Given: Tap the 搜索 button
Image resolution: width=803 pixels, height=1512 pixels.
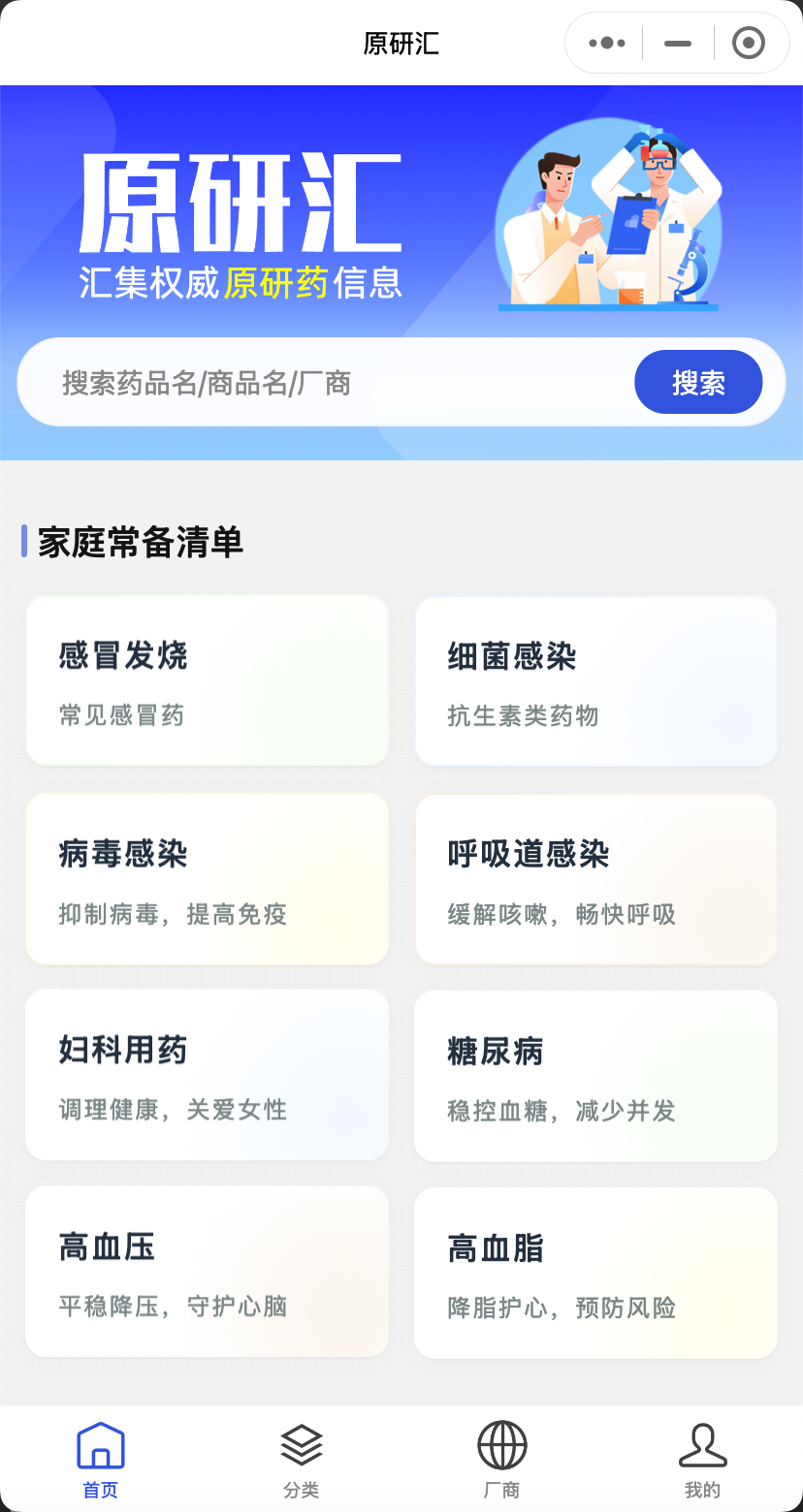Looking at the screenshot, I should tap(698, 383).
